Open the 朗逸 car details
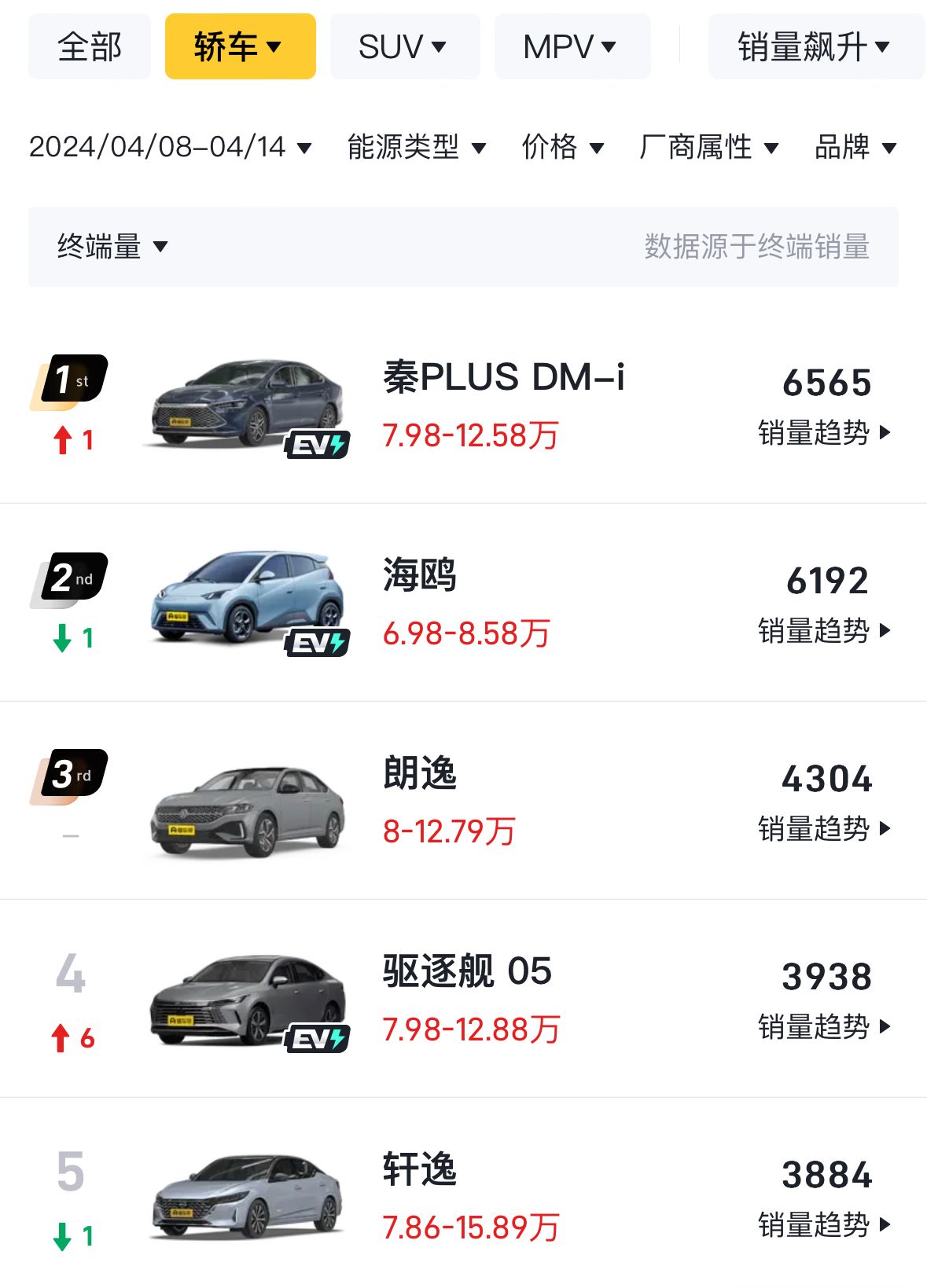927x1288 pixels. (x=419, y=773)
